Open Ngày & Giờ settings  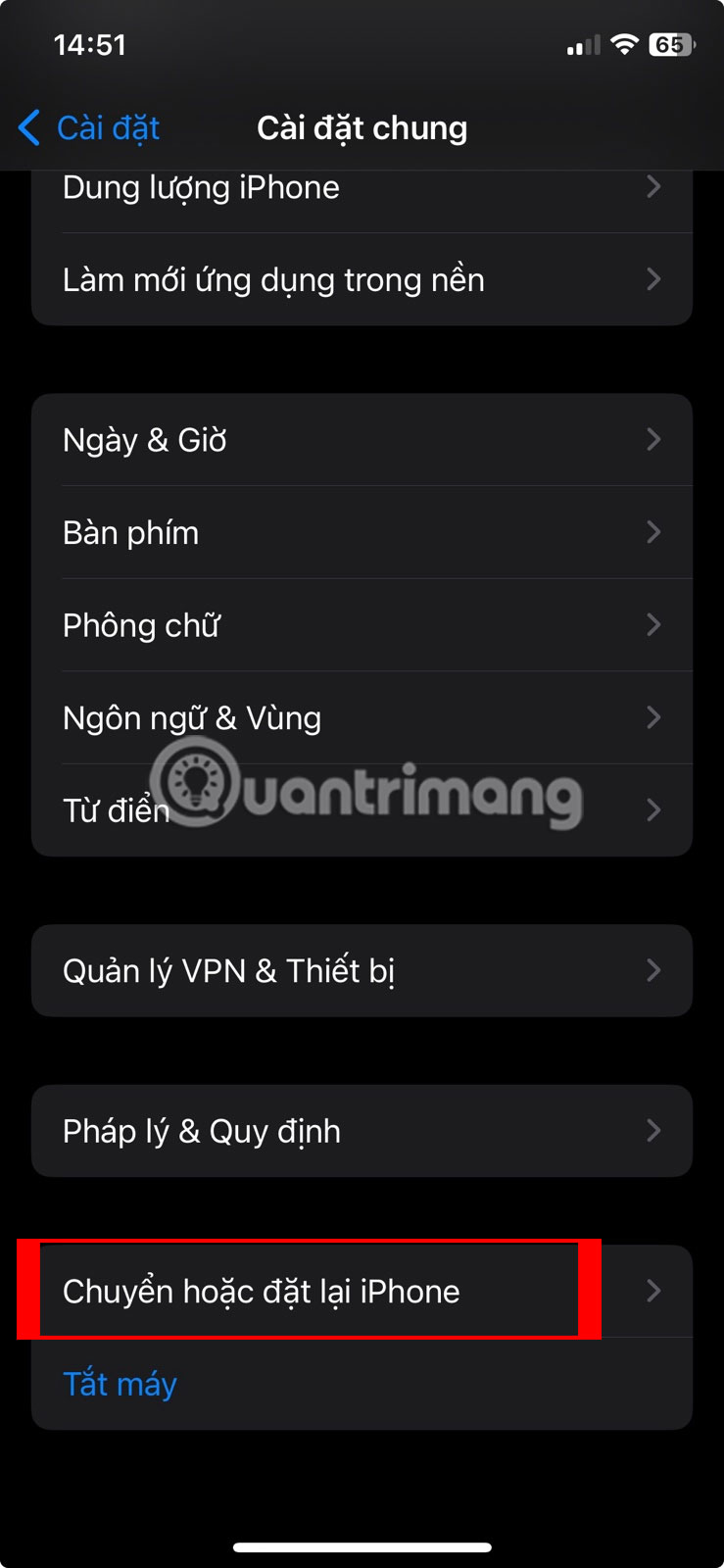361,440
